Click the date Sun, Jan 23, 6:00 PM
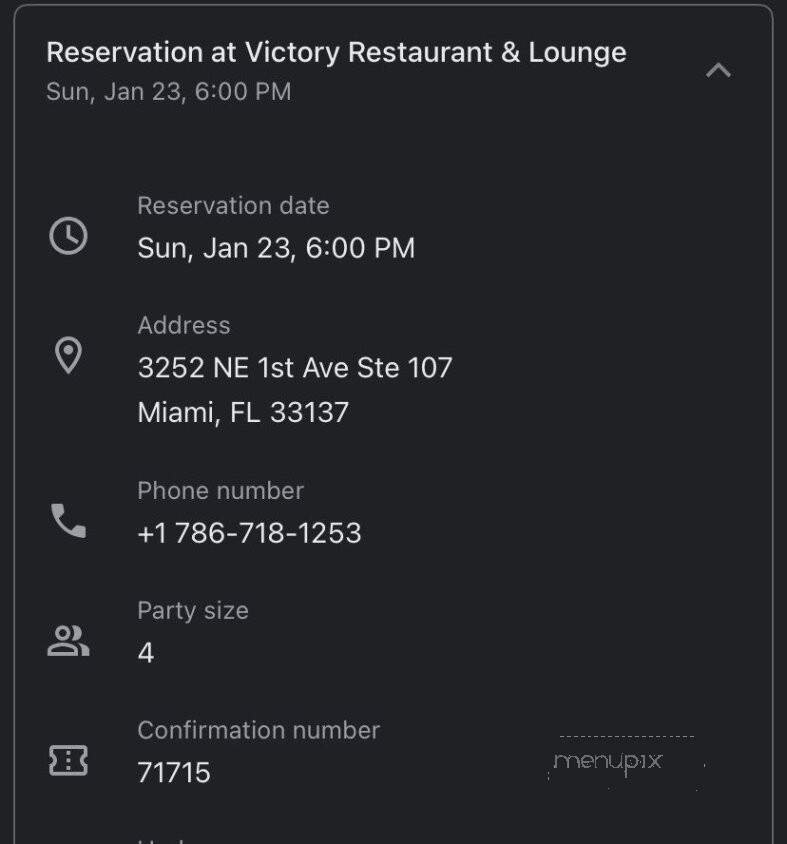 (276, 248)
